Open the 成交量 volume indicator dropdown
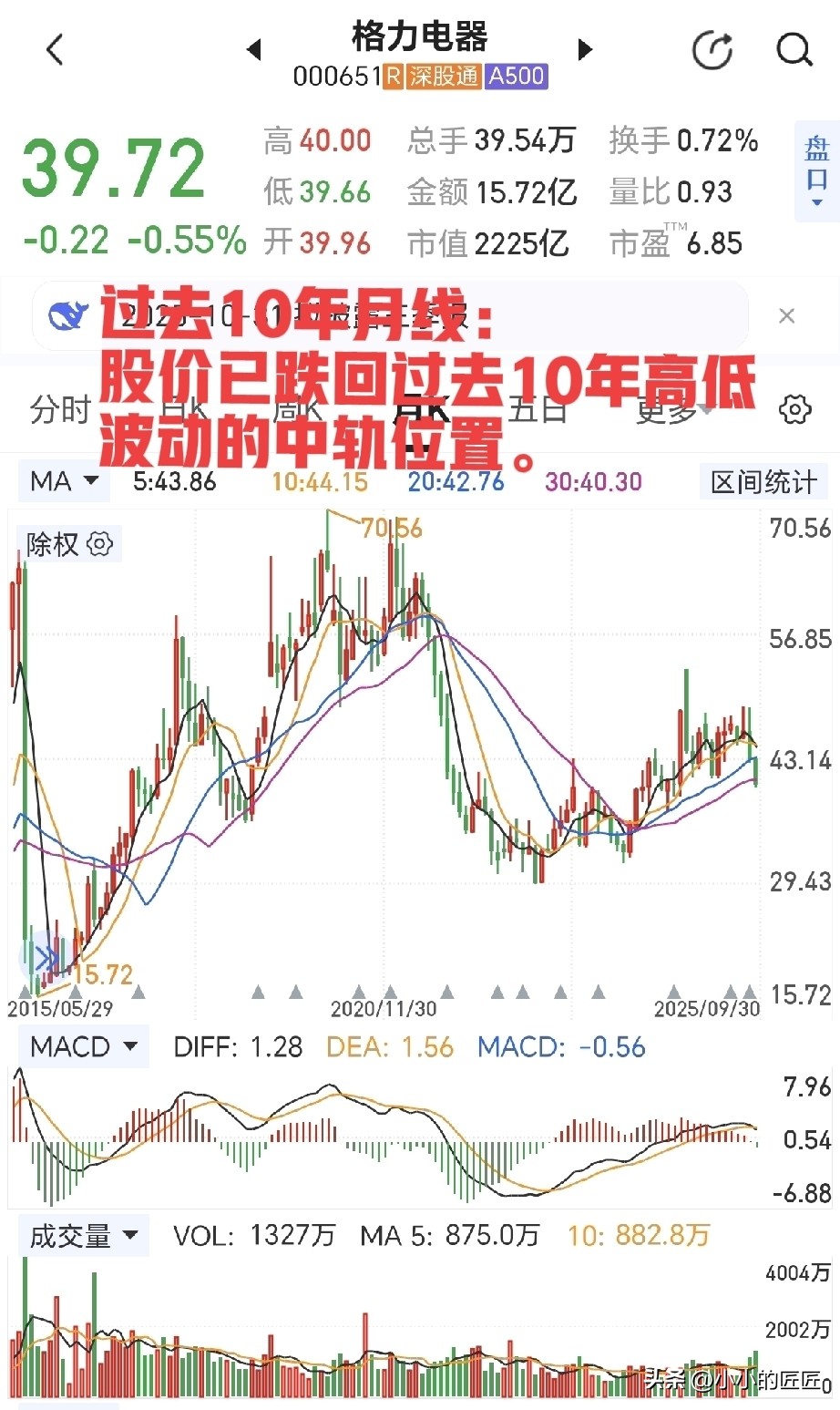This screenshot has width=840, height=1410. click(x=83, y=1235)
